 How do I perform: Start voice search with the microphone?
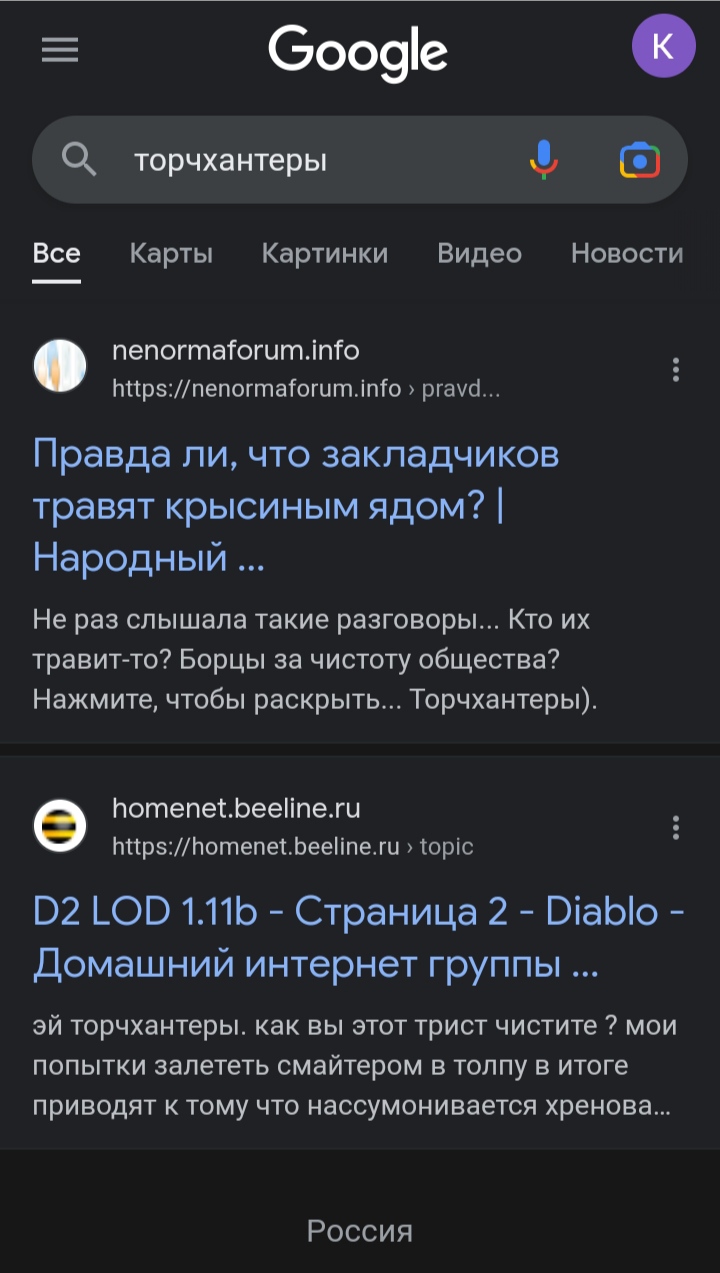click(543, 160)
